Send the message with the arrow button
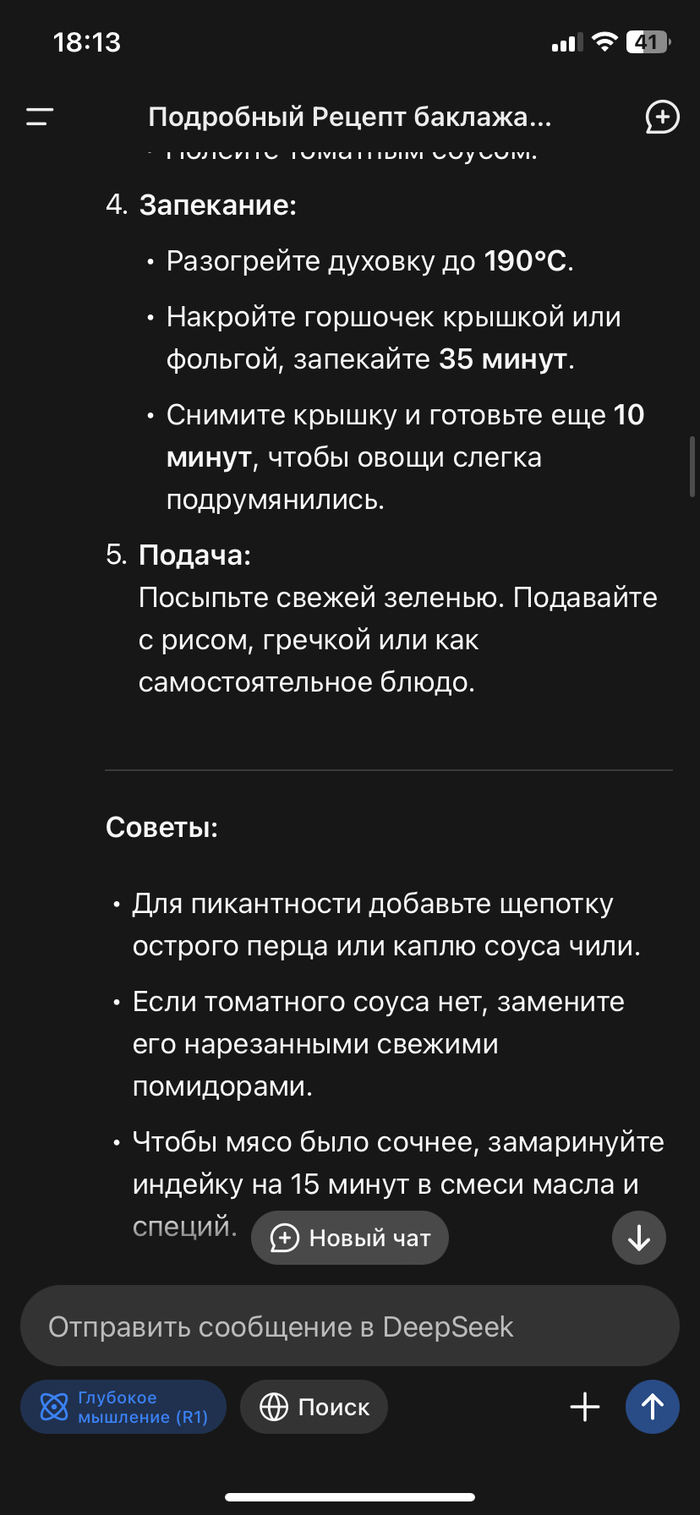Screen dimensions: 700x1515 tap(652, 1407)
